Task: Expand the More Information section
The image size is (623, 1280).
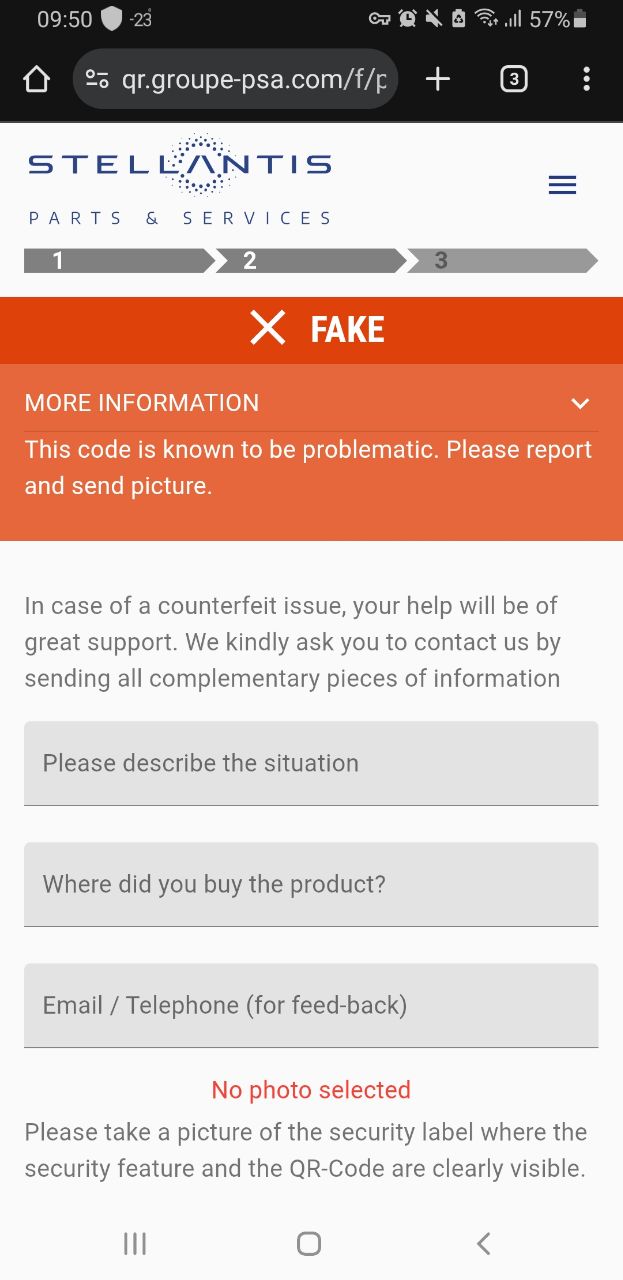Action: pos(580,403)
